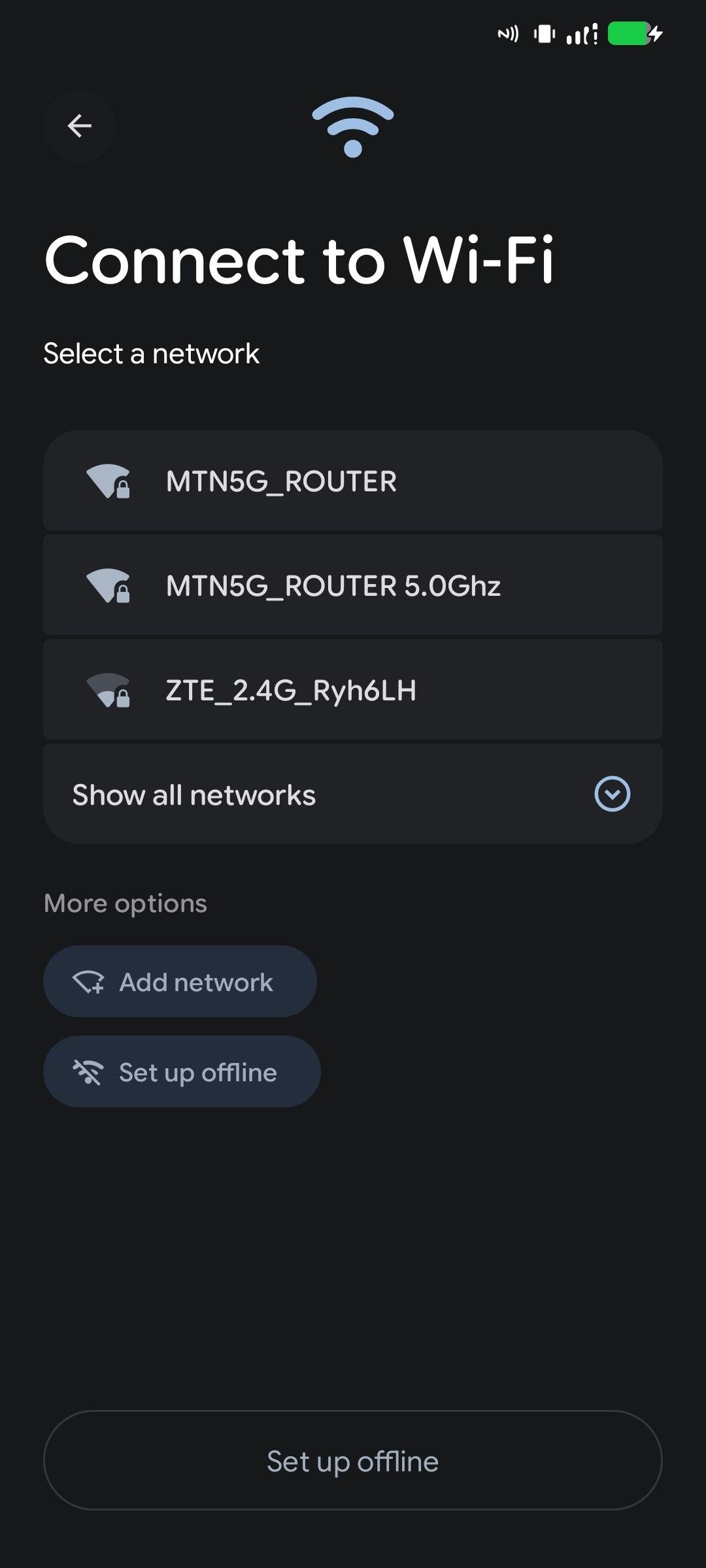
Task: Expand Show all networks
Action: (353, 794)
